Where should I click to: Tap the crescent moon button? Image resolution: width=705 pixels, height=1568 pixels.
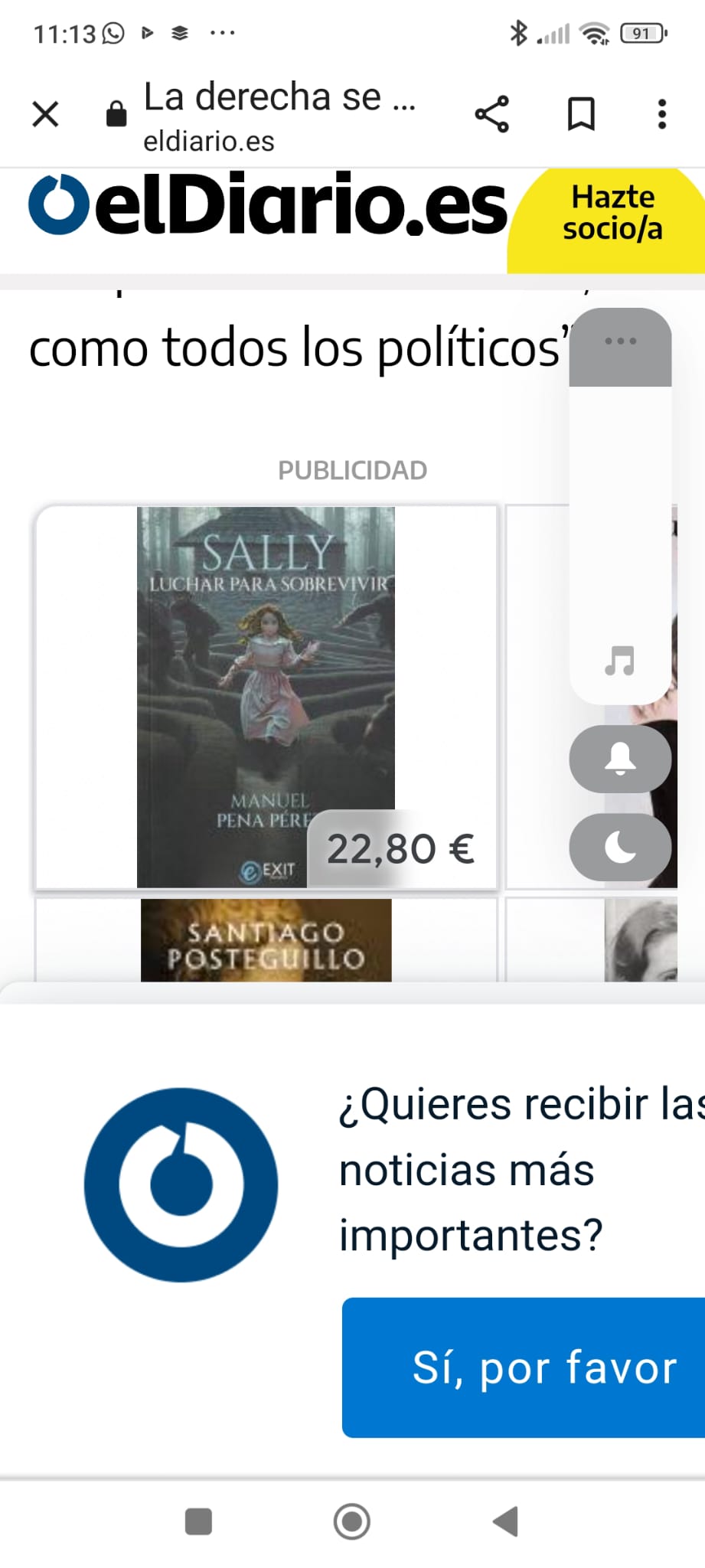(620, 848)
